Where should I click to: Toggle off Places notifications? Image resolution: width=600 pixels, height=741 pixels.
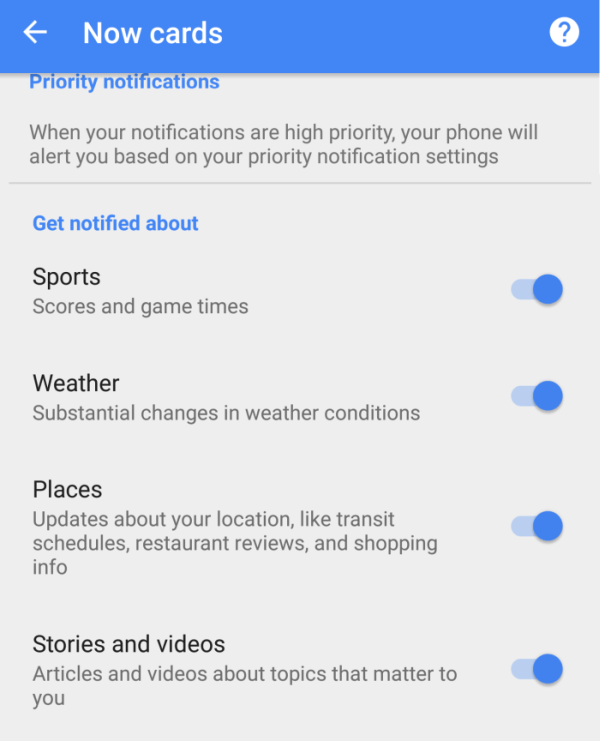point(537,526)
